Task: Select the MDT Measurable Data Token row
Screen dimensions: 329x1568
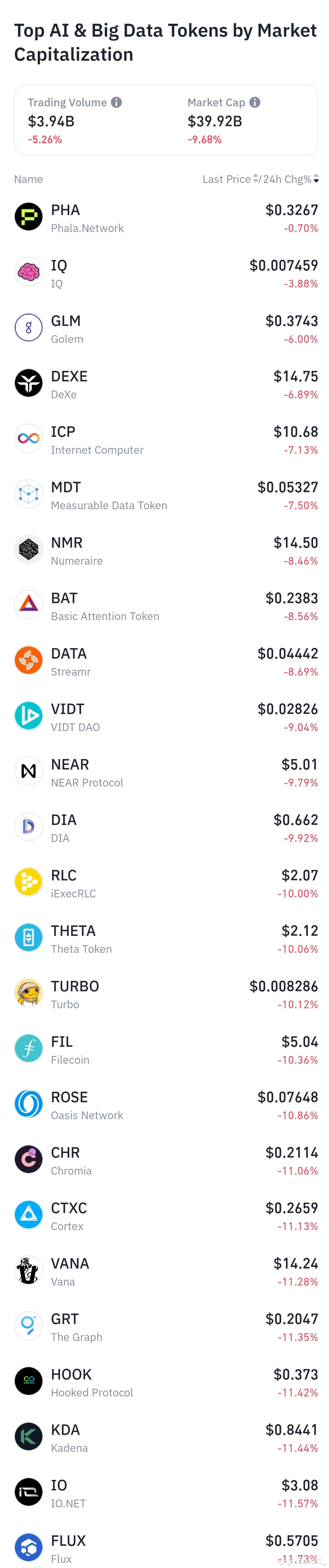Action: point(165,495)
